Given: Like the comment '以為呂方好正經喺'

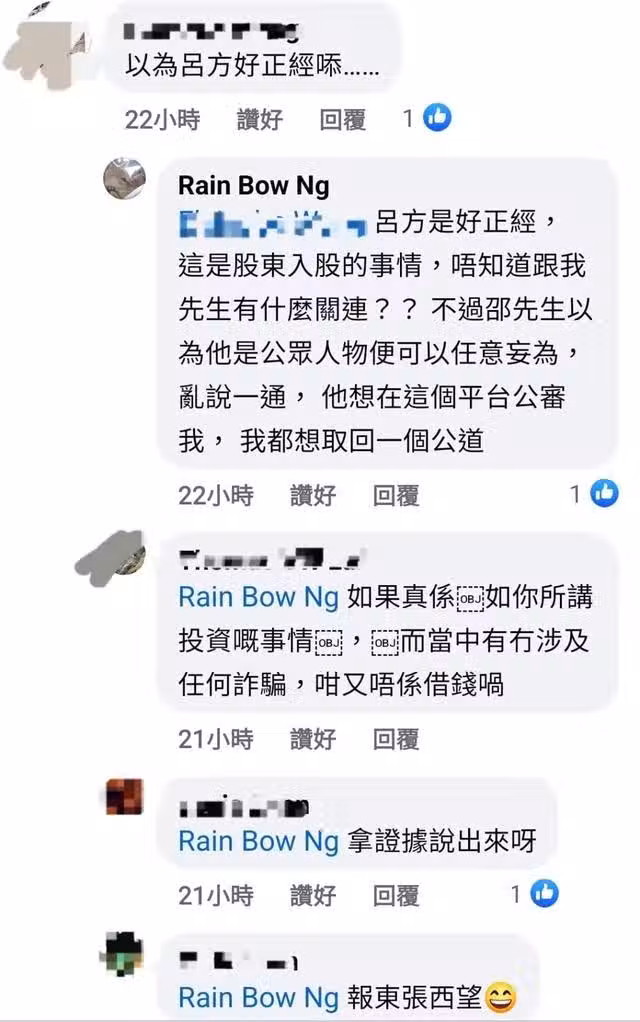Looking at the screenshot, I should [x=259, y=120].
